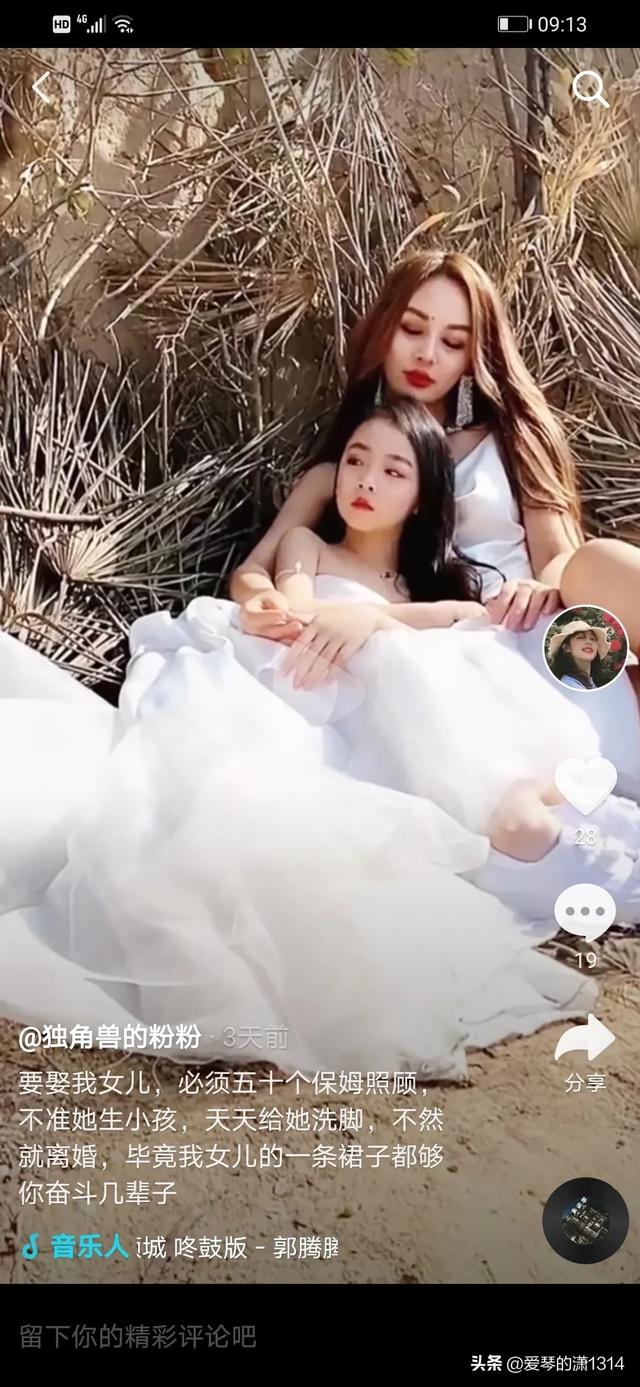This screenshot has height=1387, width=640.
Task: Share this video via 分享 arrow
Action: pyautogui.click(x=585, y=1042)
